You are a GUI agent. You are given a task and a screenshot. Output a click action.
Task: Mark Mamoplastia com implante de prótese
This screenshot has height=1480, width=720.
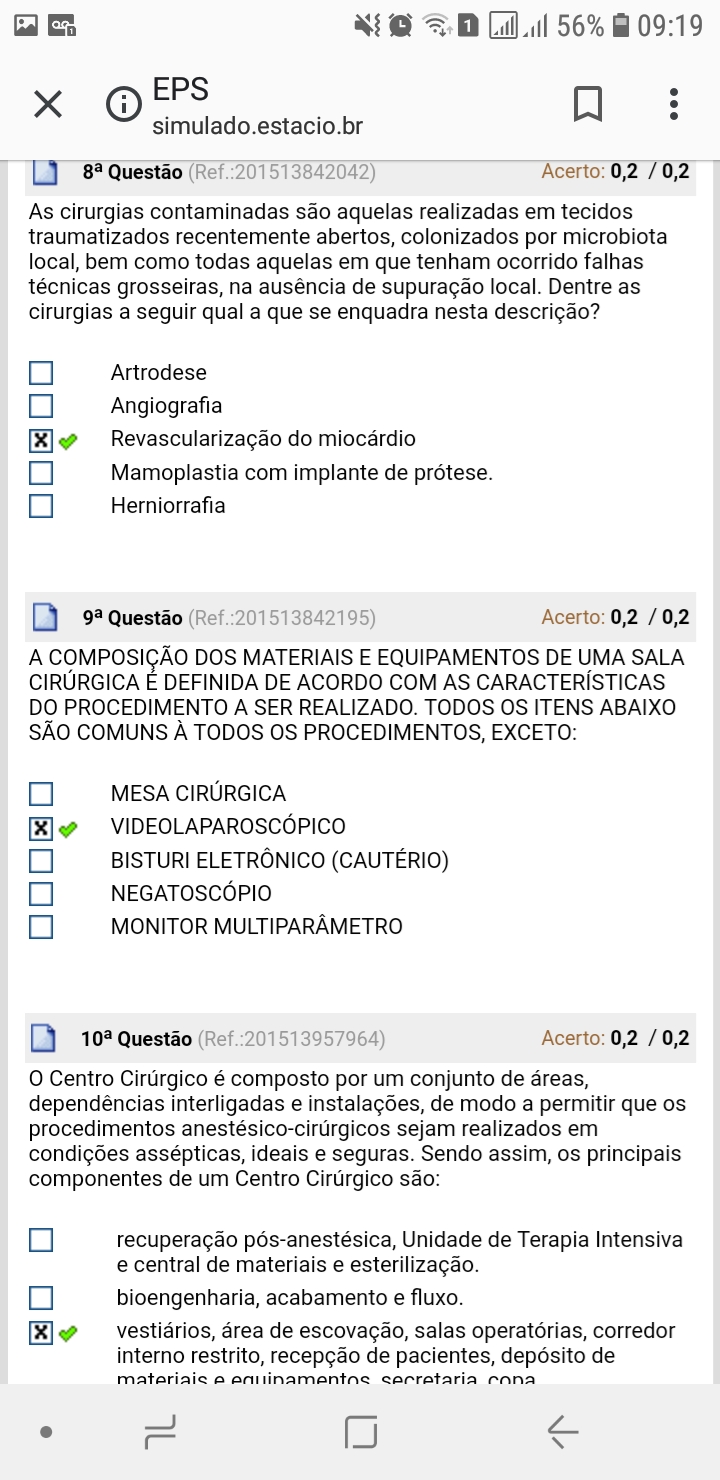[x=41, y=472]
